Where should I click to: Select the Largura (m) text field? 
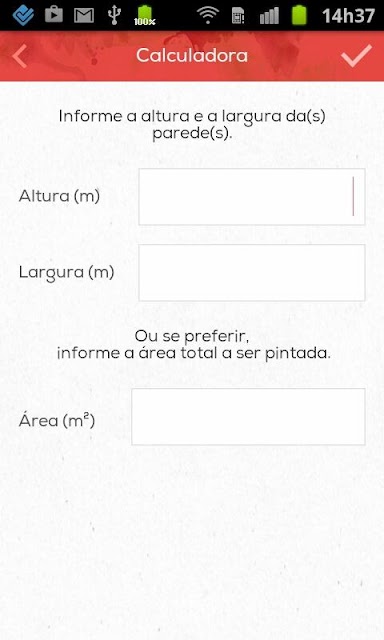[x=252, y=273]
